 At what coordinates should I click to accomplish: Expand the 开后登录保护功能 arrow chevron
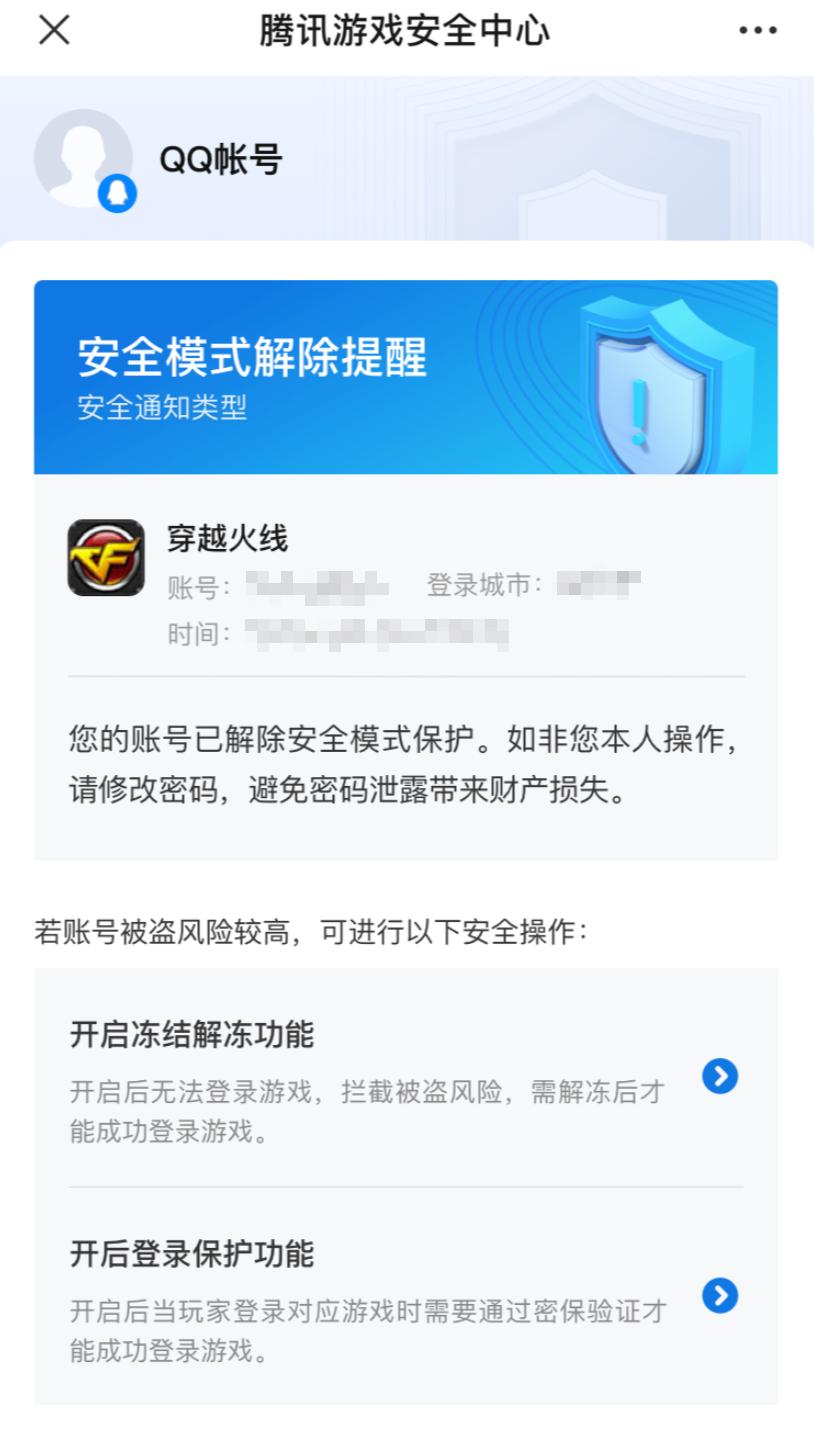coord(718,1297)
